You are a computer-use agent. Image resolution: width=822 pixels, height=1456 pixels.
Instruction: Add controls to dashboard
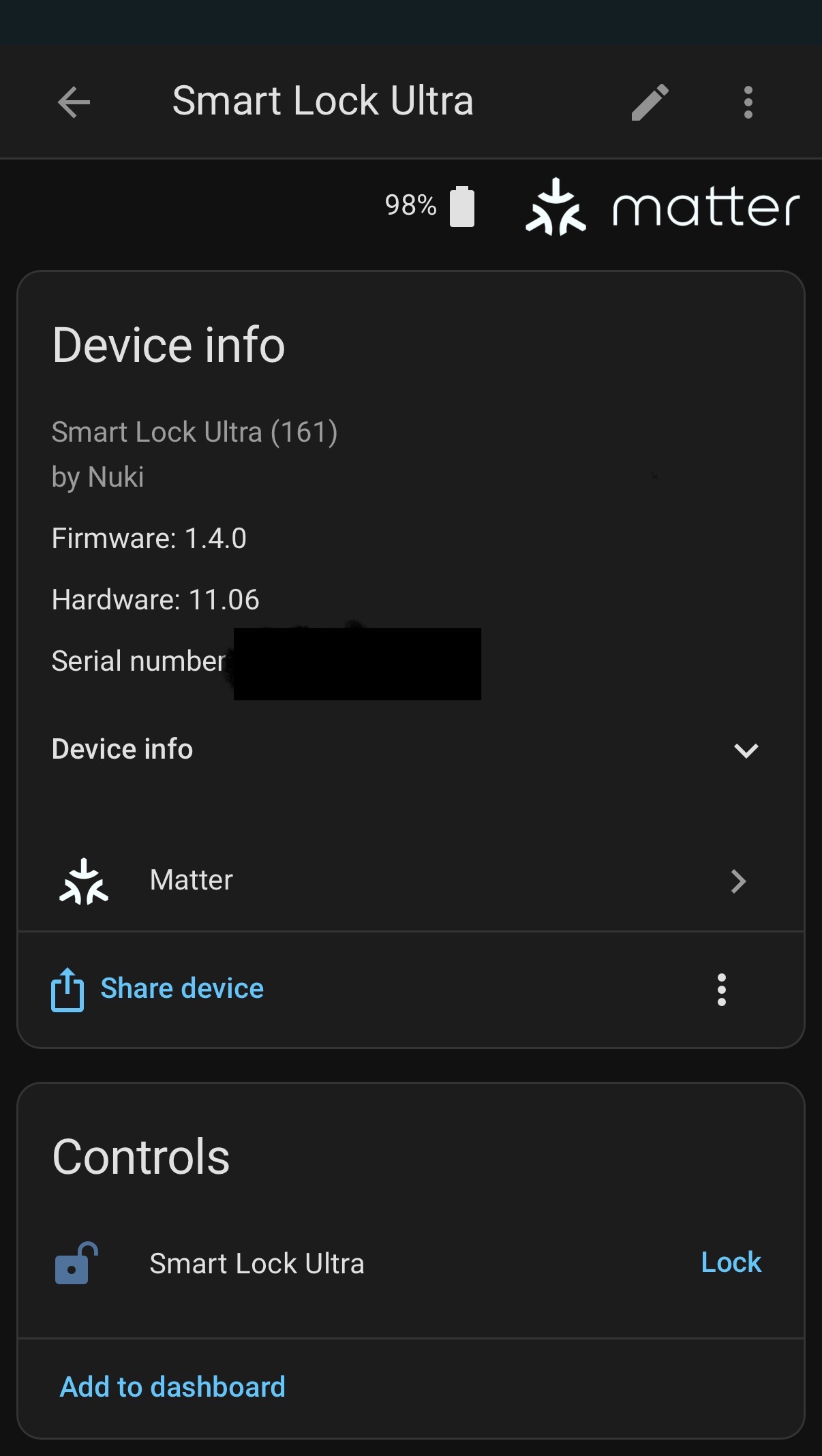(172, 1386)
